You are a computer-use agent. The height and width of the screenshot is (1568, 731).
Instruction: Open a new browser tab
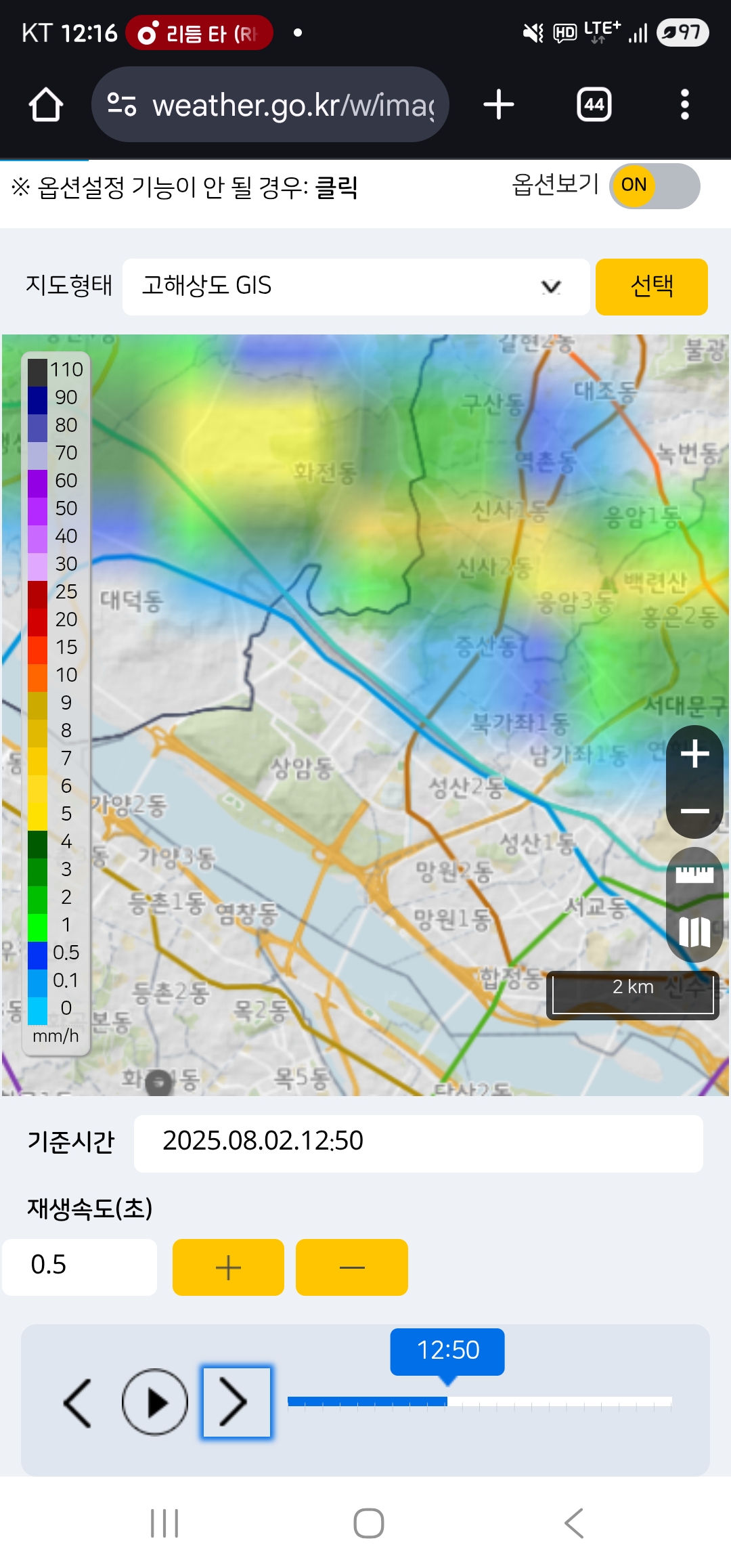tap(499, 105)
